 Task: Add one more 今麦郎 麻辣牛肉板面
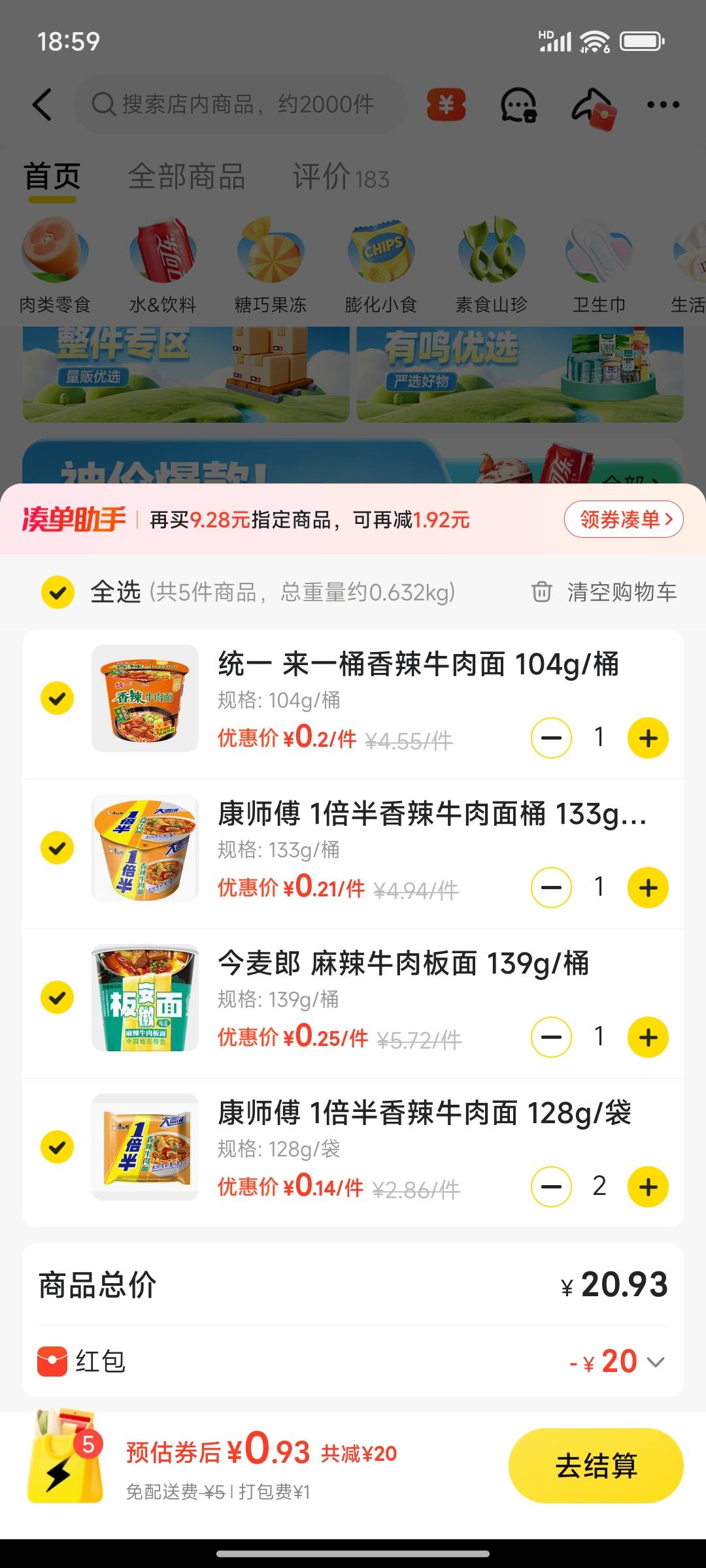pos(648,1037)
